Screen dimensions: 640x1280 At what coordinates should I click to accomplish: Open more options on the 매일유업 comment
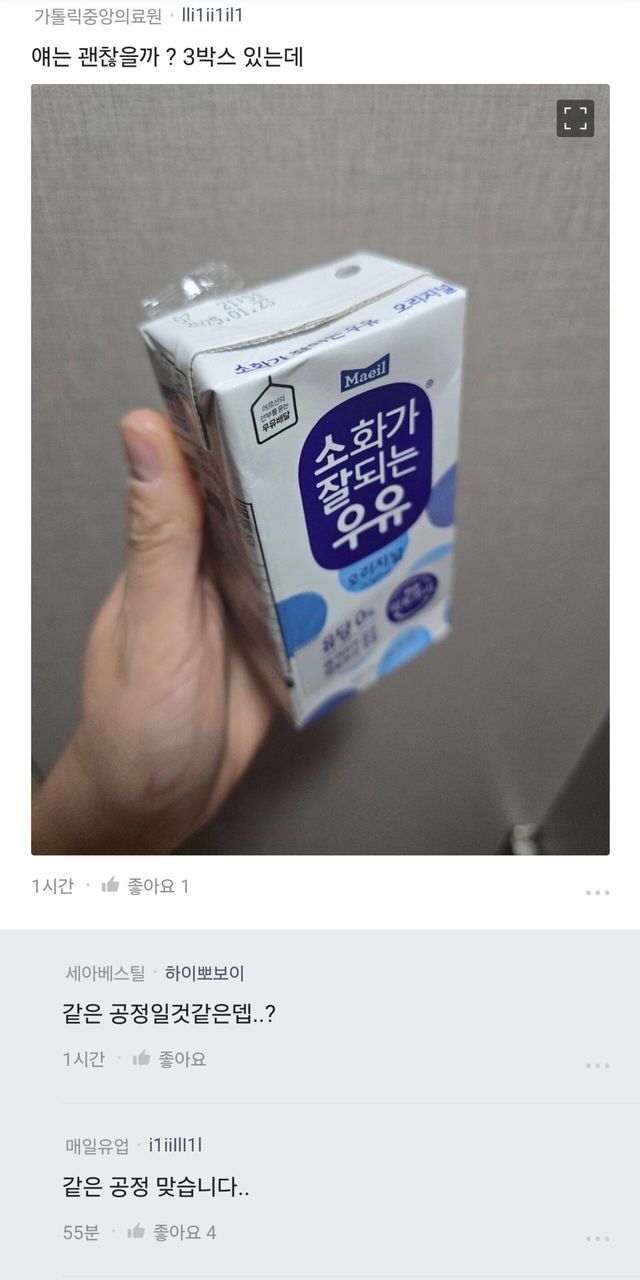597,1239
